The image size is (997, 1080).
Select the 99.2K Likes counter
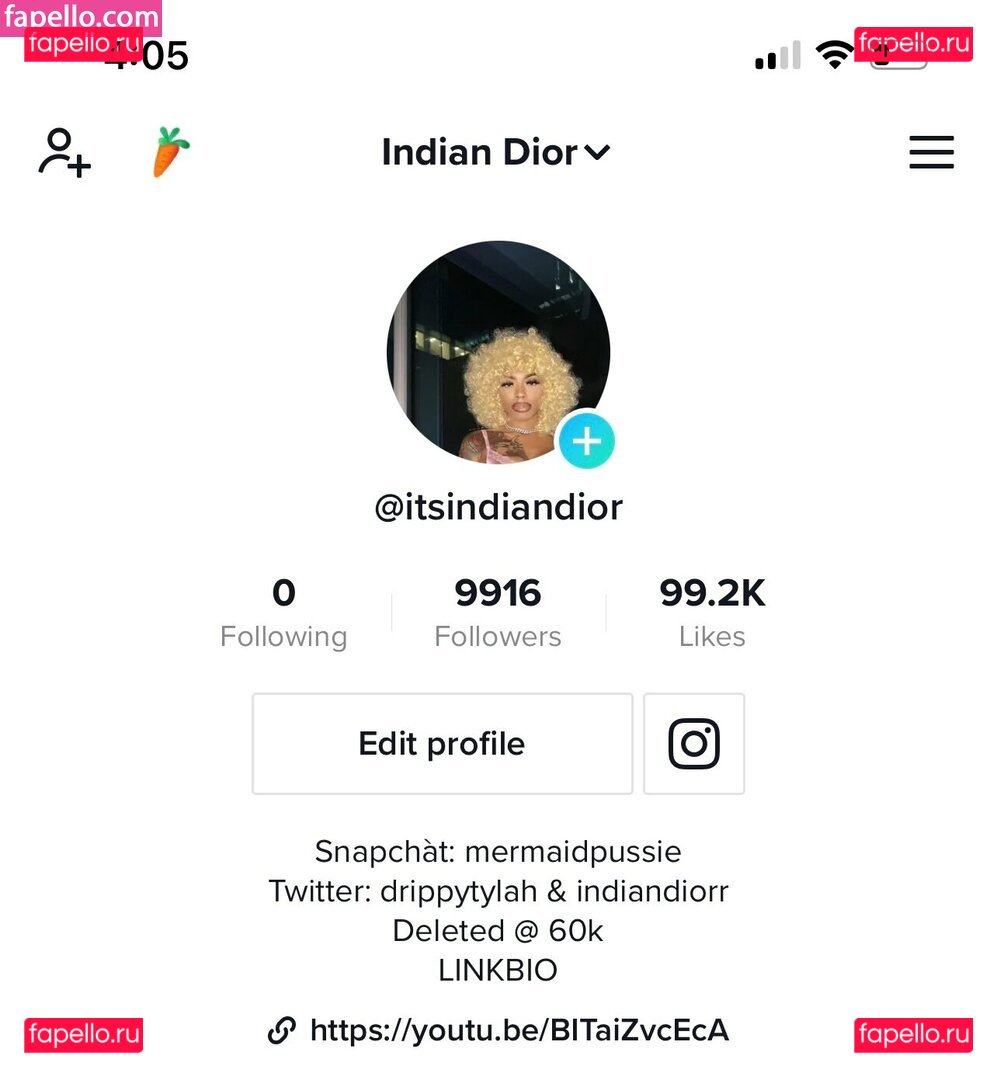(x=711, y=610)
